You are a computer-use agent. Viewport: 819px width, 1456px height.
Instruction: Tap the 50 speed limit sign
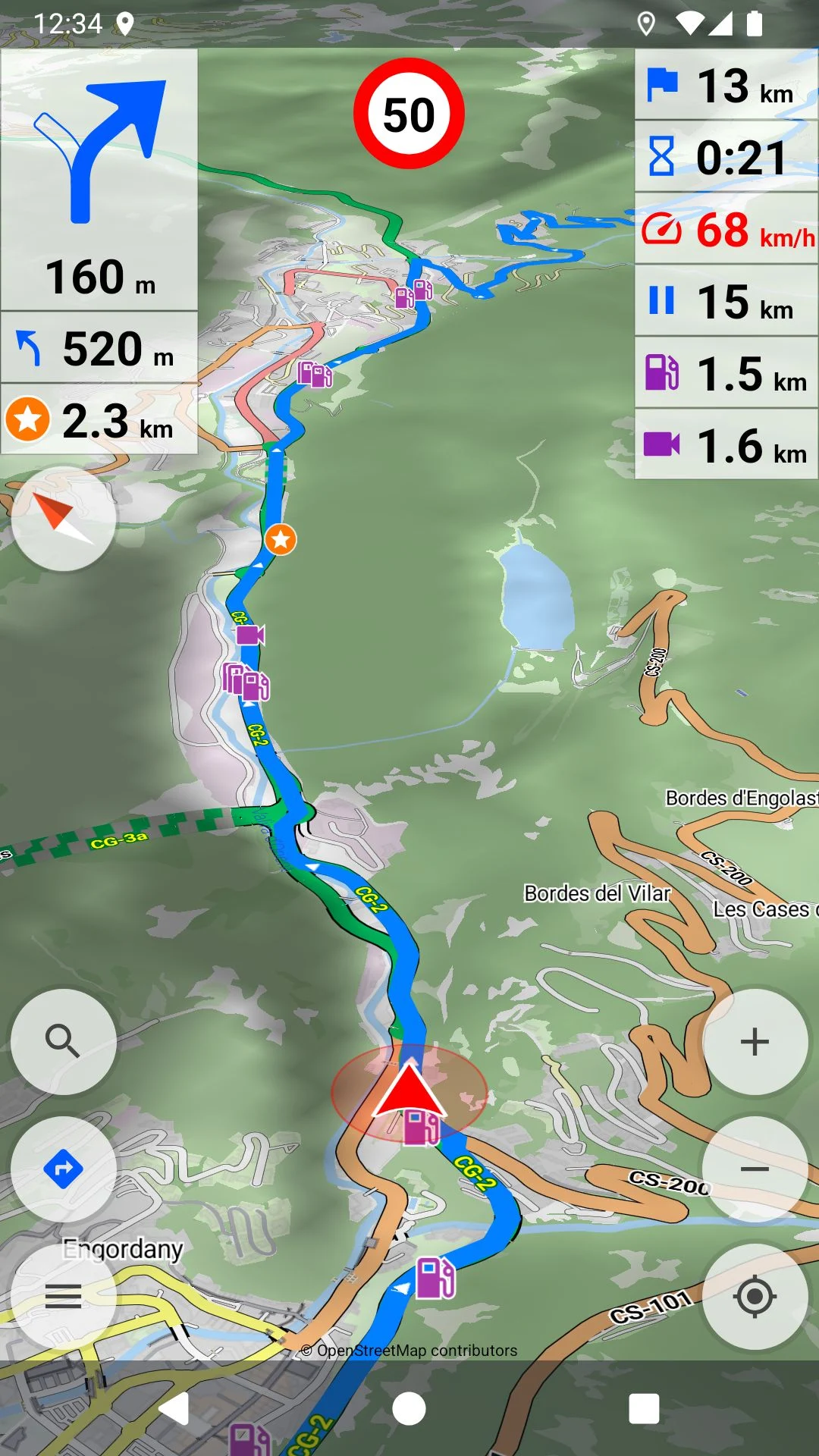[x=409, y=114]
